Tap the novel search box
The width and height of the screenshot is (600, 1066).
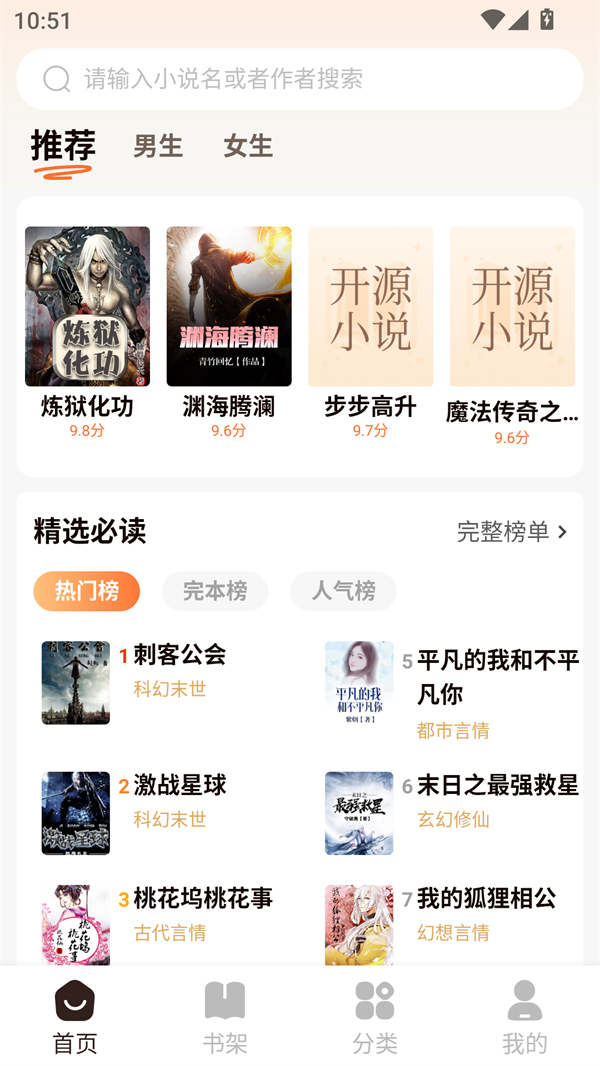[300, 79]
